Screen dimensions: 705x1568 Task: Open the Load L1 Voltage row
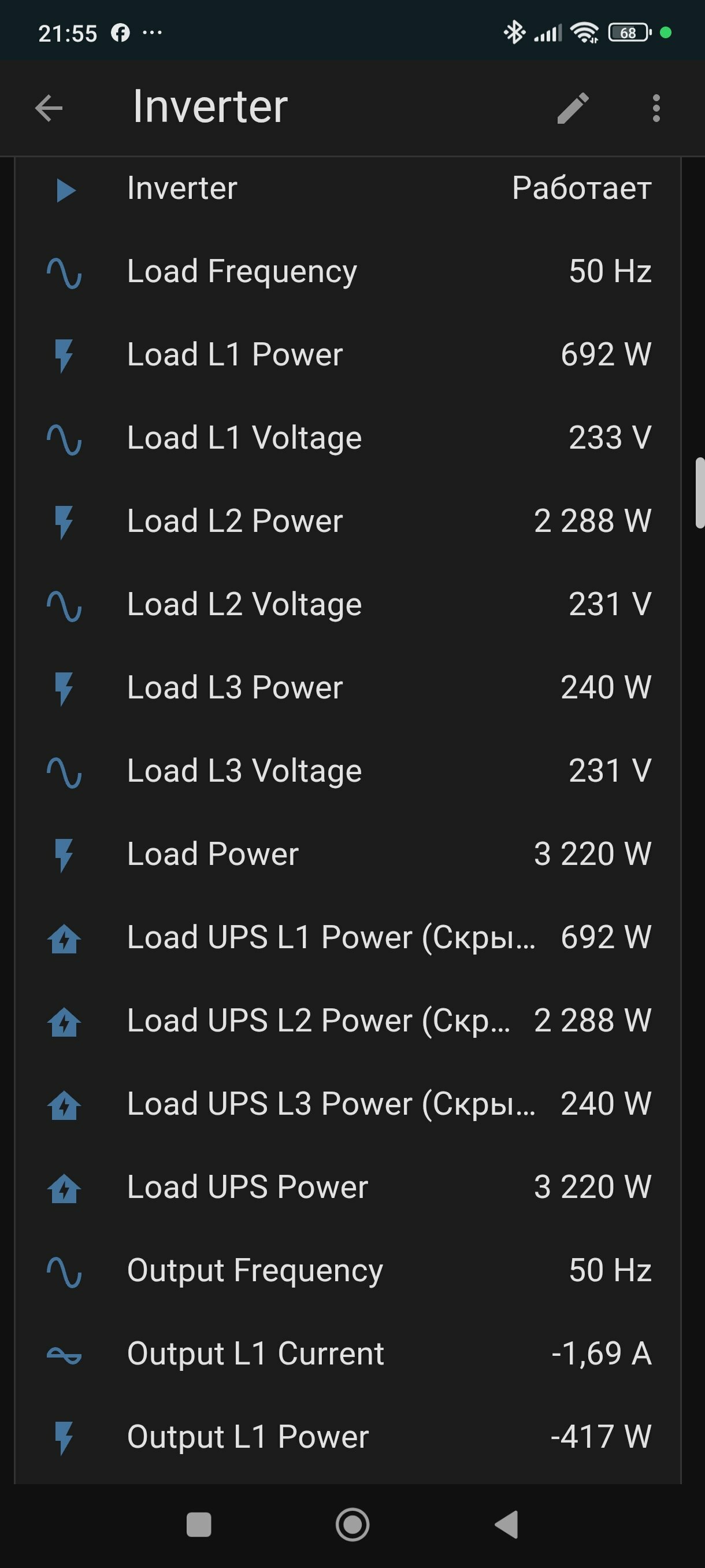(x=348, y=438)
